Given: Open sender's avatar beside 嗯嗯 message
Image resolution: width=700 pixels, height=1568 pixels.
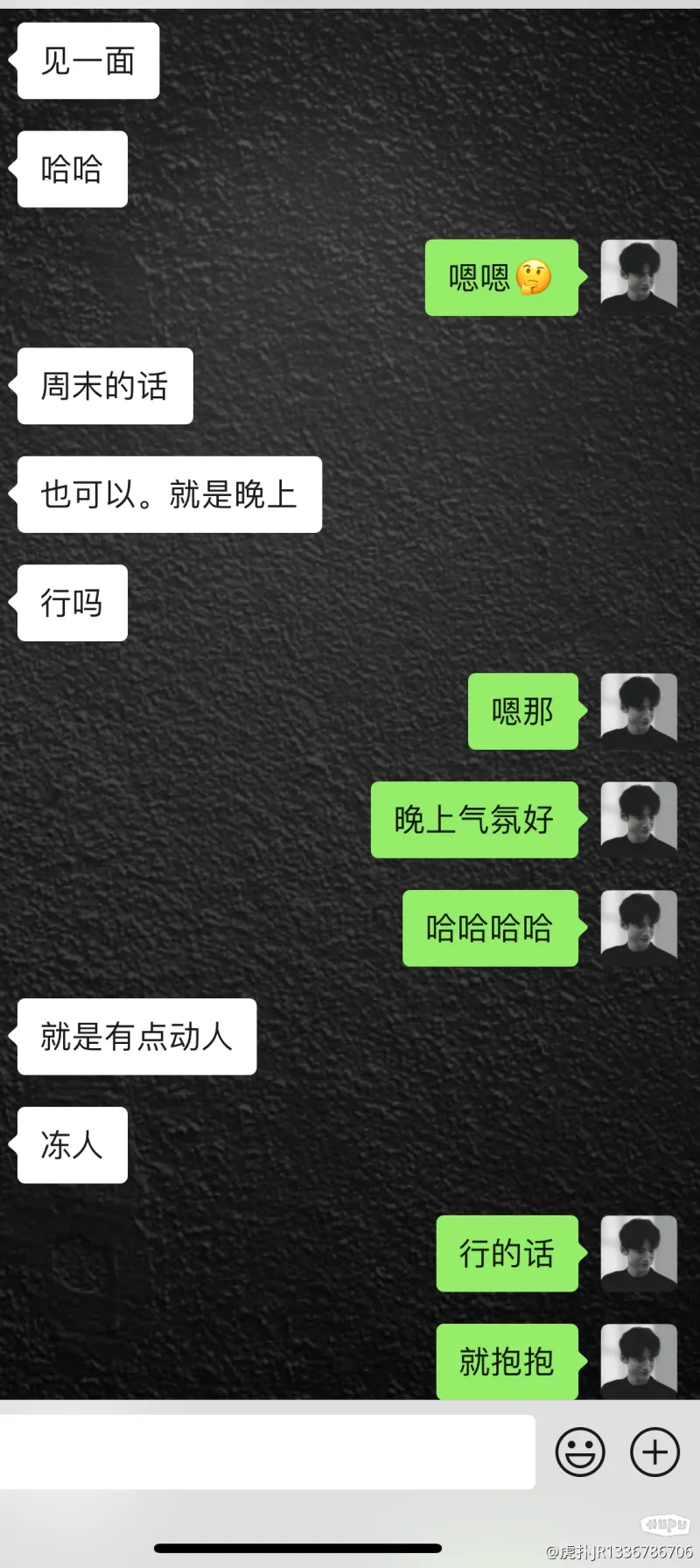Looking at the screenshot, I should click(639, 277).
